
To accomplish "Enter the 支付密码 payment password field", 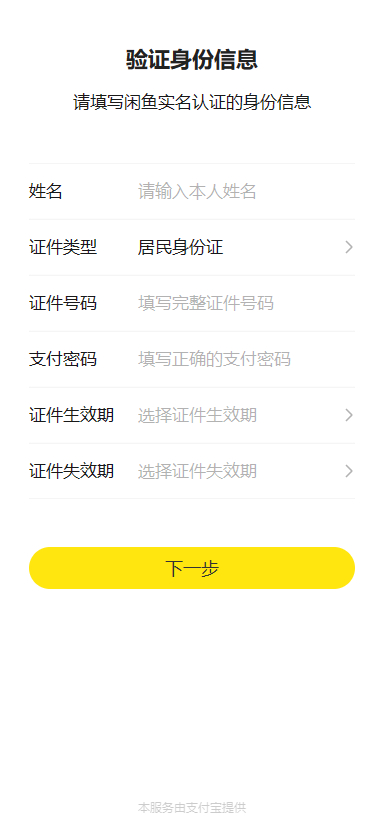I will click(x=246, y=359).
